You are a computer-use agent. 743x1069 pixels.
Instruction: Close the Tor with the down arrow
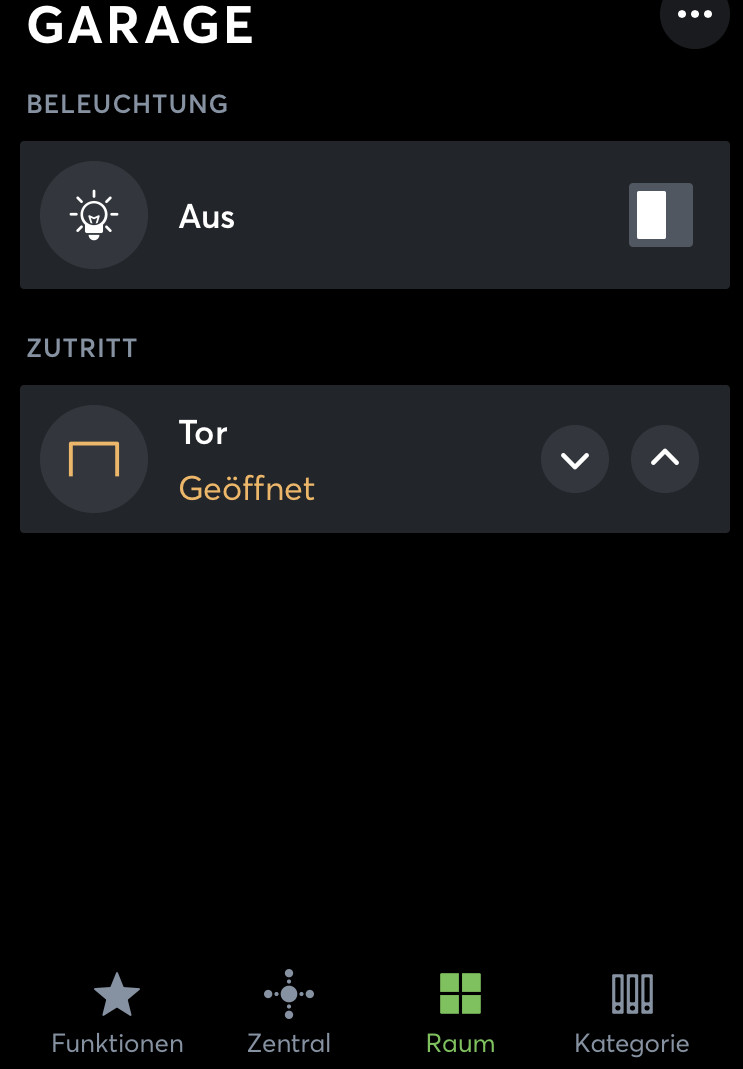(575, 459)
